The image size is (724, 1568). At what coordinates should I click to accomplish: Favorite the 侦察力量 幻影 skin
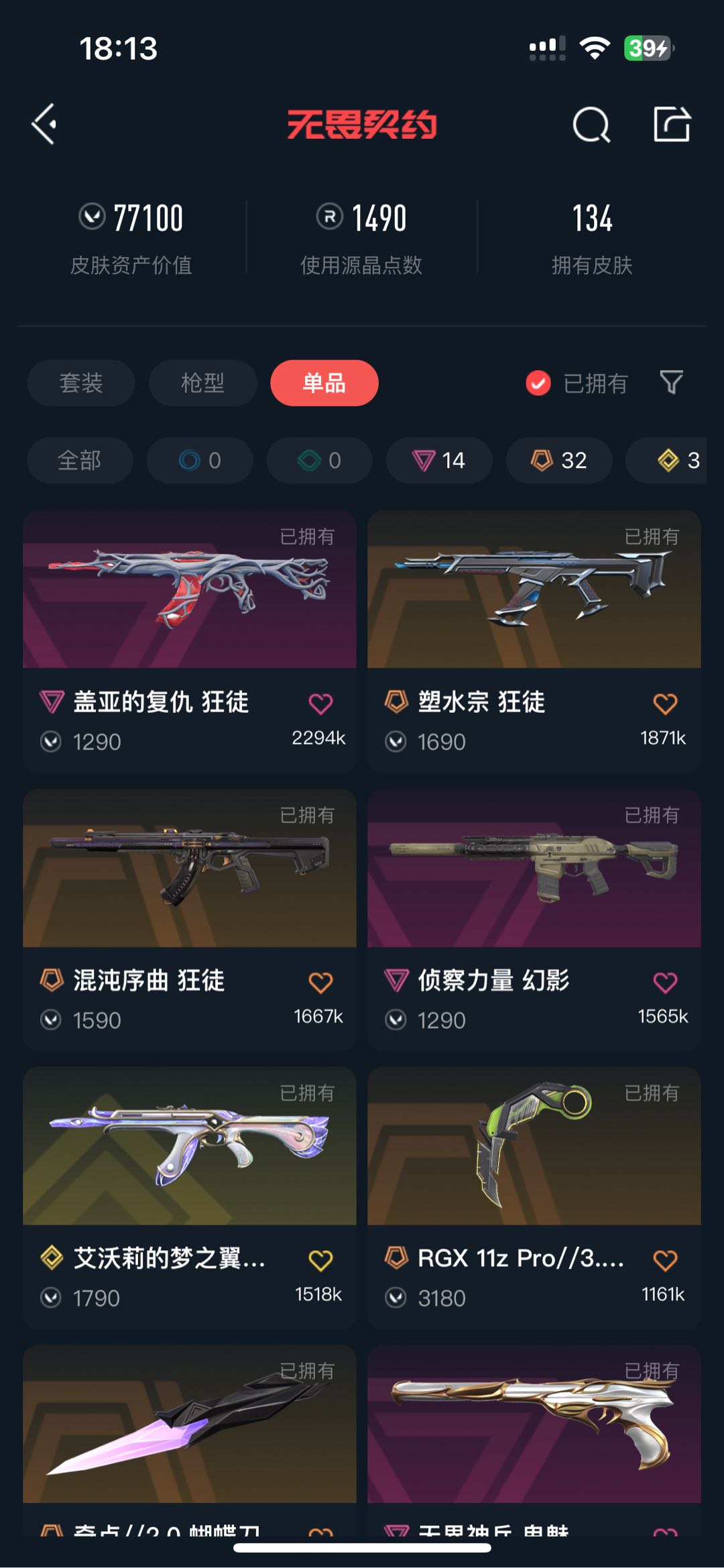(665, 983)
